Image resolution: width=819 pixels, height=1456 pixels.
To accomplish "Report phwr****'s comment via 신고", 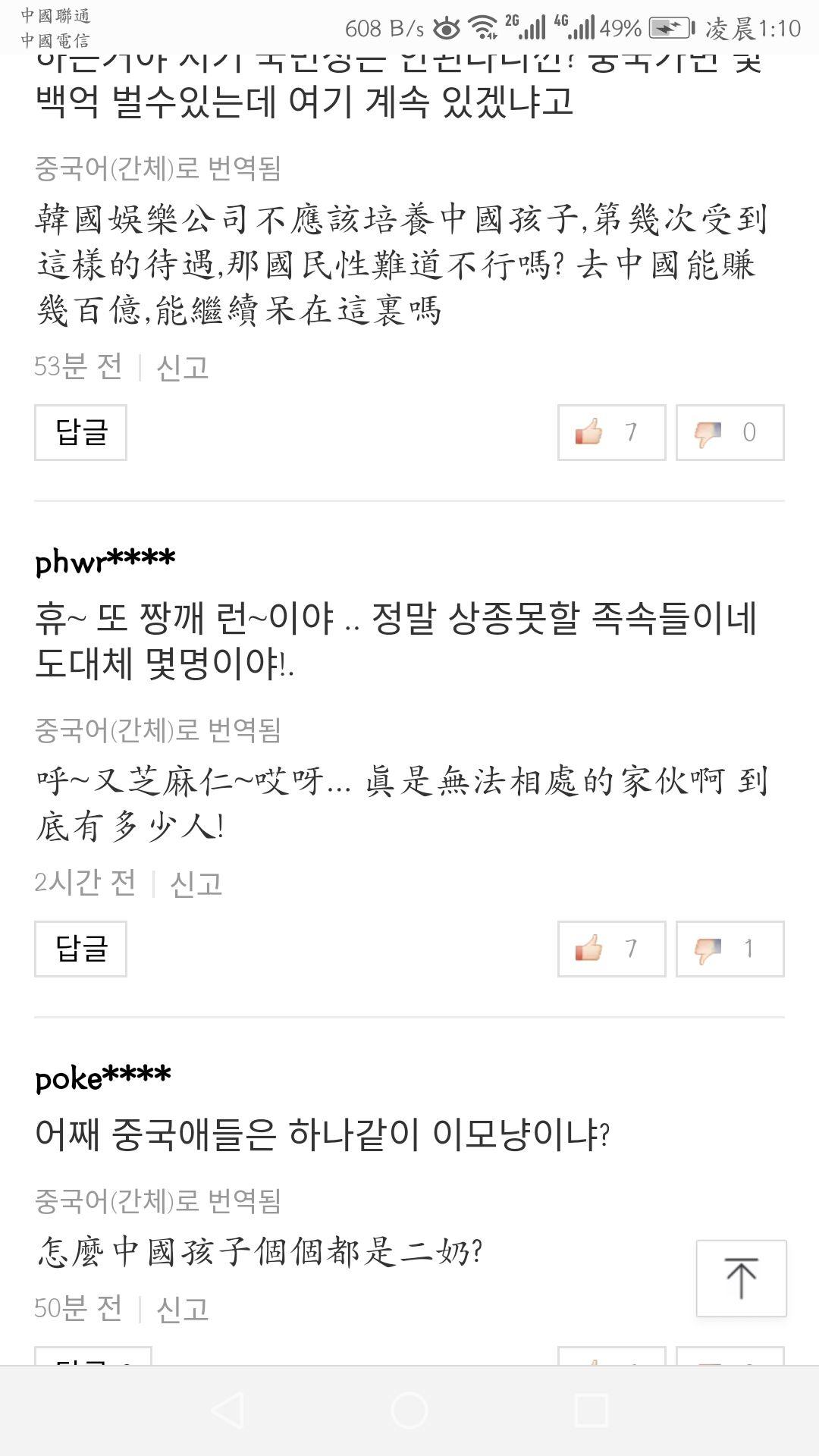I will pos(196,883).
